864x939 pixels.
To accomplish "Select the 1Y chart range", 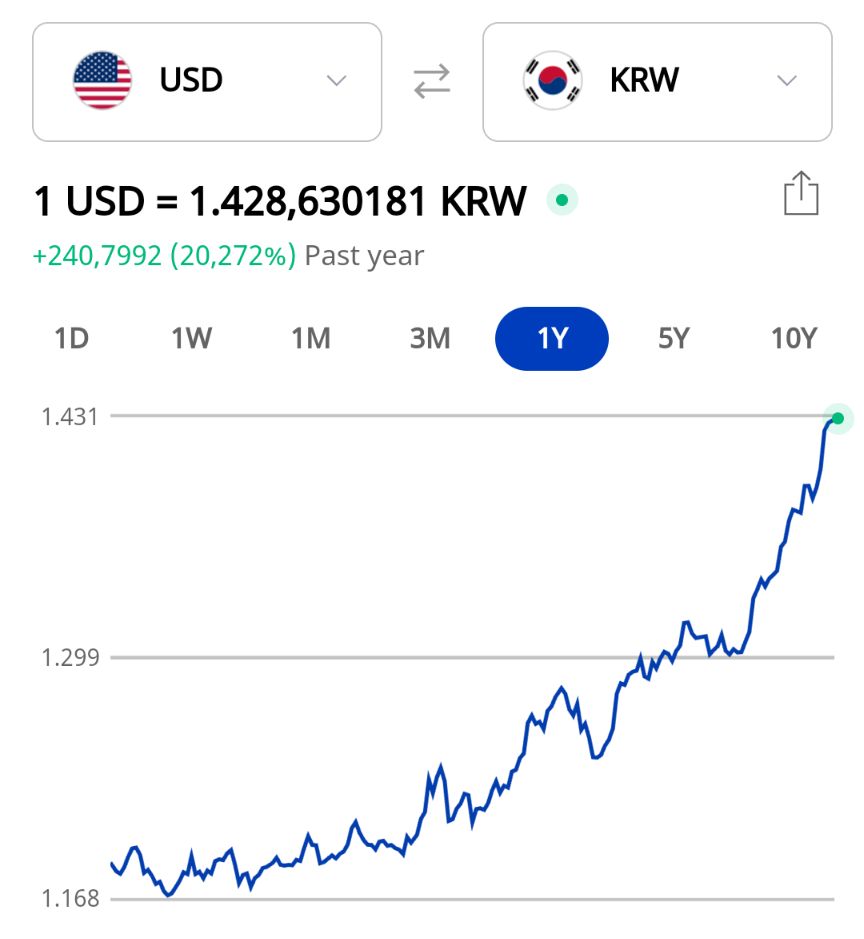I will (x=552, y=339).
